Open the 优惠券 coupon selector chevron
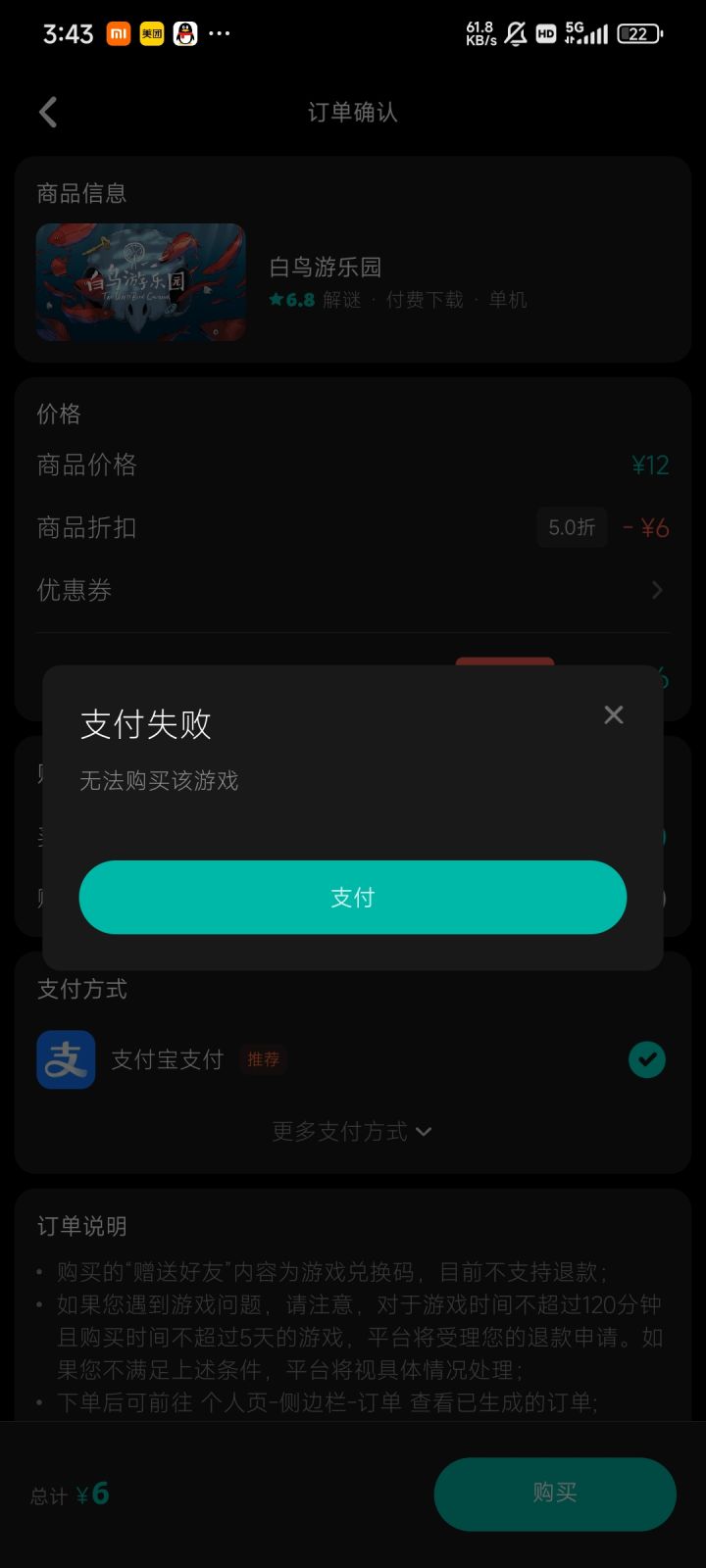This screenshot has height=1568, width=706. [657, 590]
